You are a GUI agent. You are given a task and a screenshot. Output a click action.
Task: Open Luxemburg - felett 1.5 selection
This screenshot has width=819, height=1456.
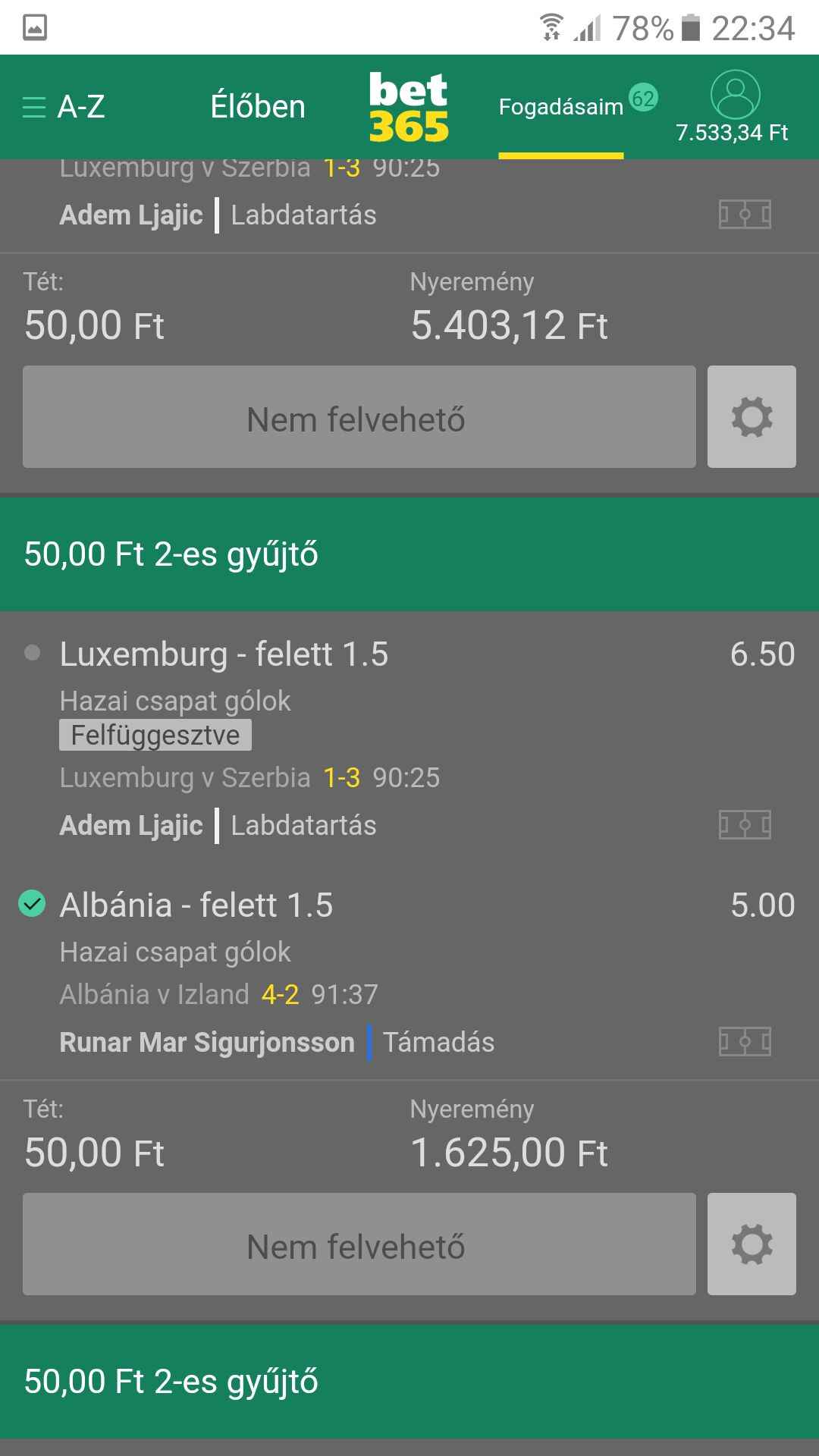click(x=224, y=654)
